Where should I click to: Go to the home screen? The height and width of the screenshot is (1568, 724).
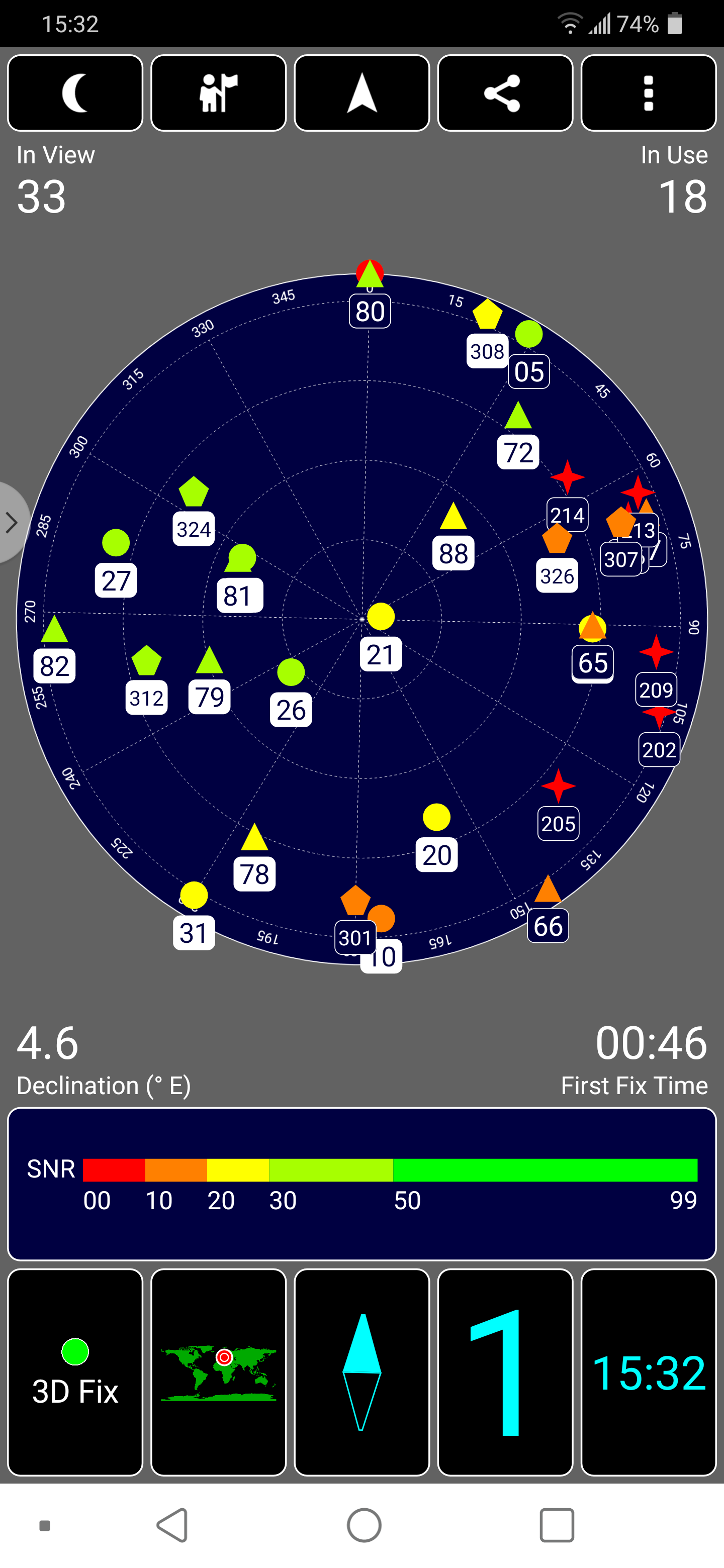pos(364,1525)
